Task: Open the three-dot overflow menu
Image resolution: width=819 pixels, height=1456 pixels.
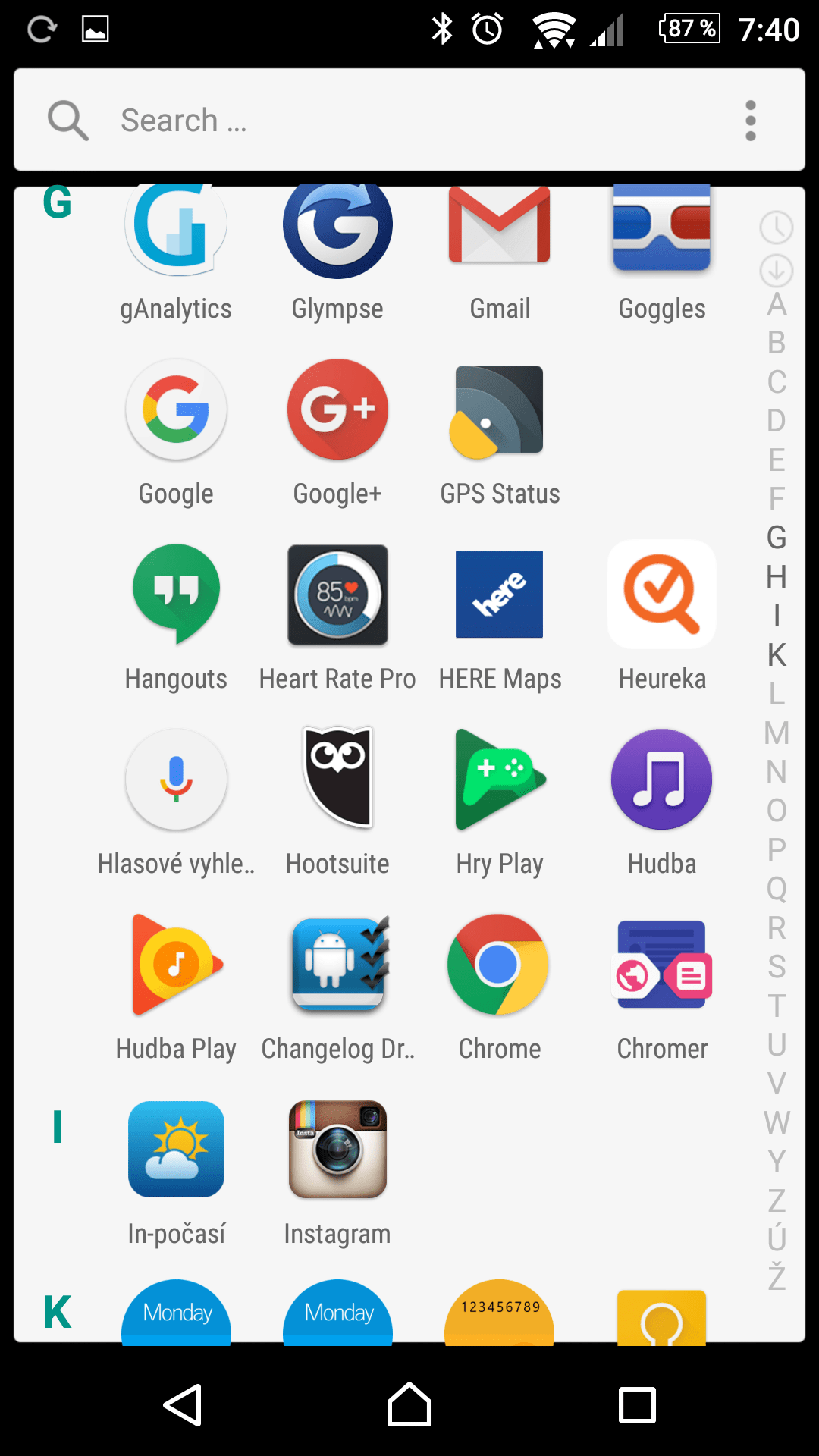Action: coord(750,121)
